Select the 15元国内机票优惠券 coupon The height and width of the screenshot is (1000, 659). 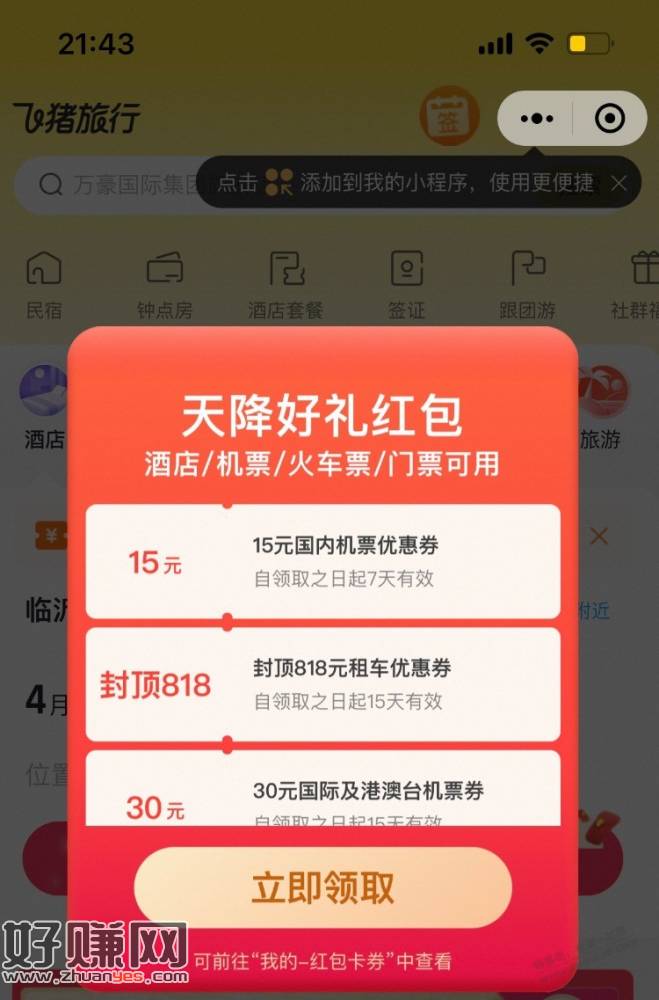point(322,562)
